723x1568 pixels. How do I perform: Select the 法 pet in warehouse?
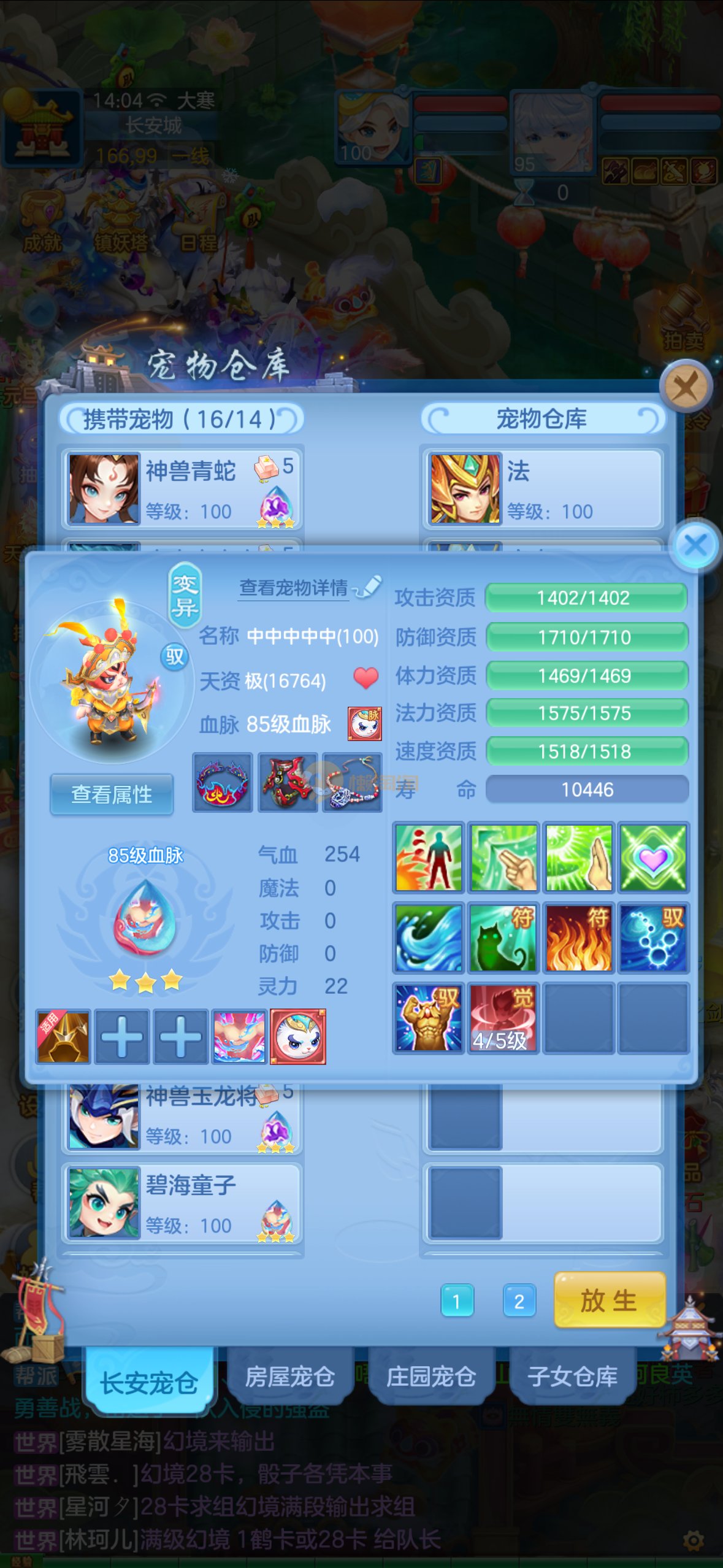tap(542, 489)
